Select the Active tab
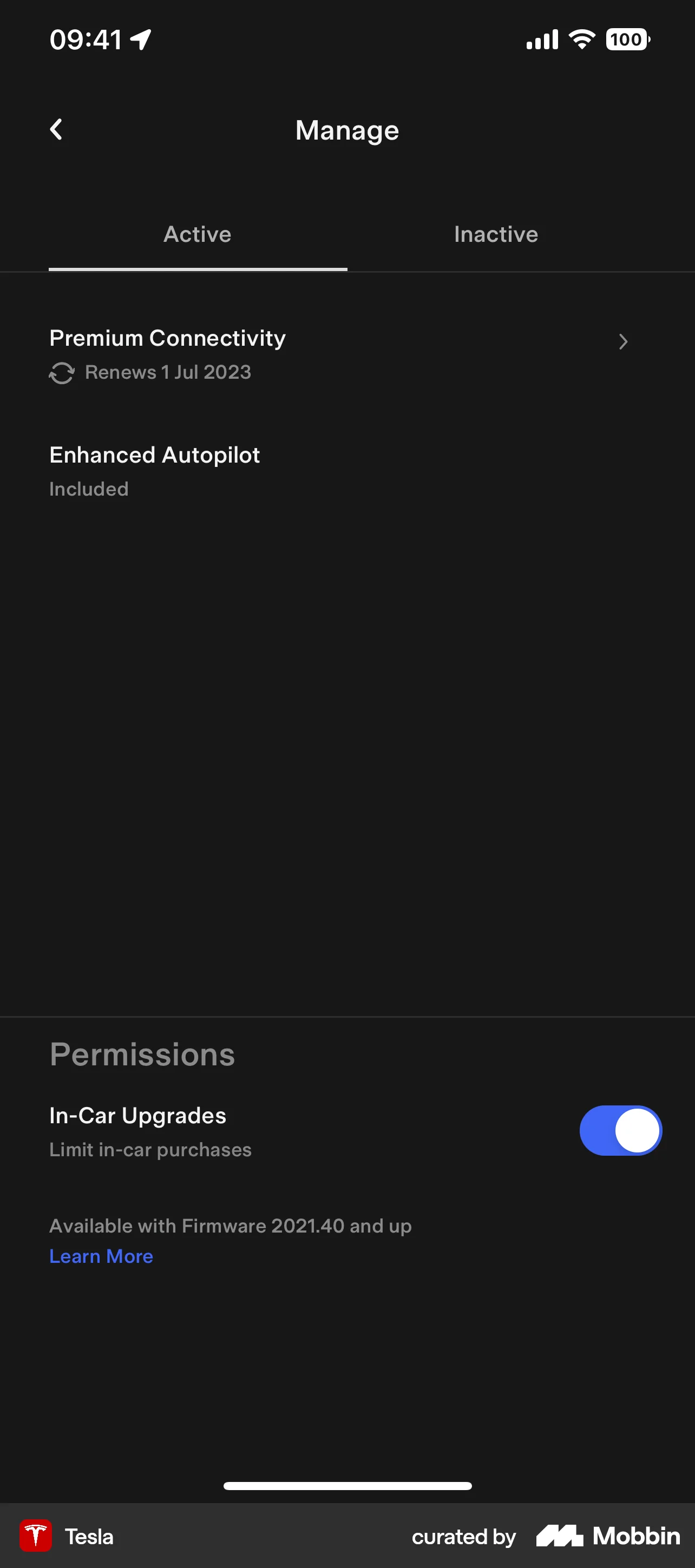 tap(198, 234)
